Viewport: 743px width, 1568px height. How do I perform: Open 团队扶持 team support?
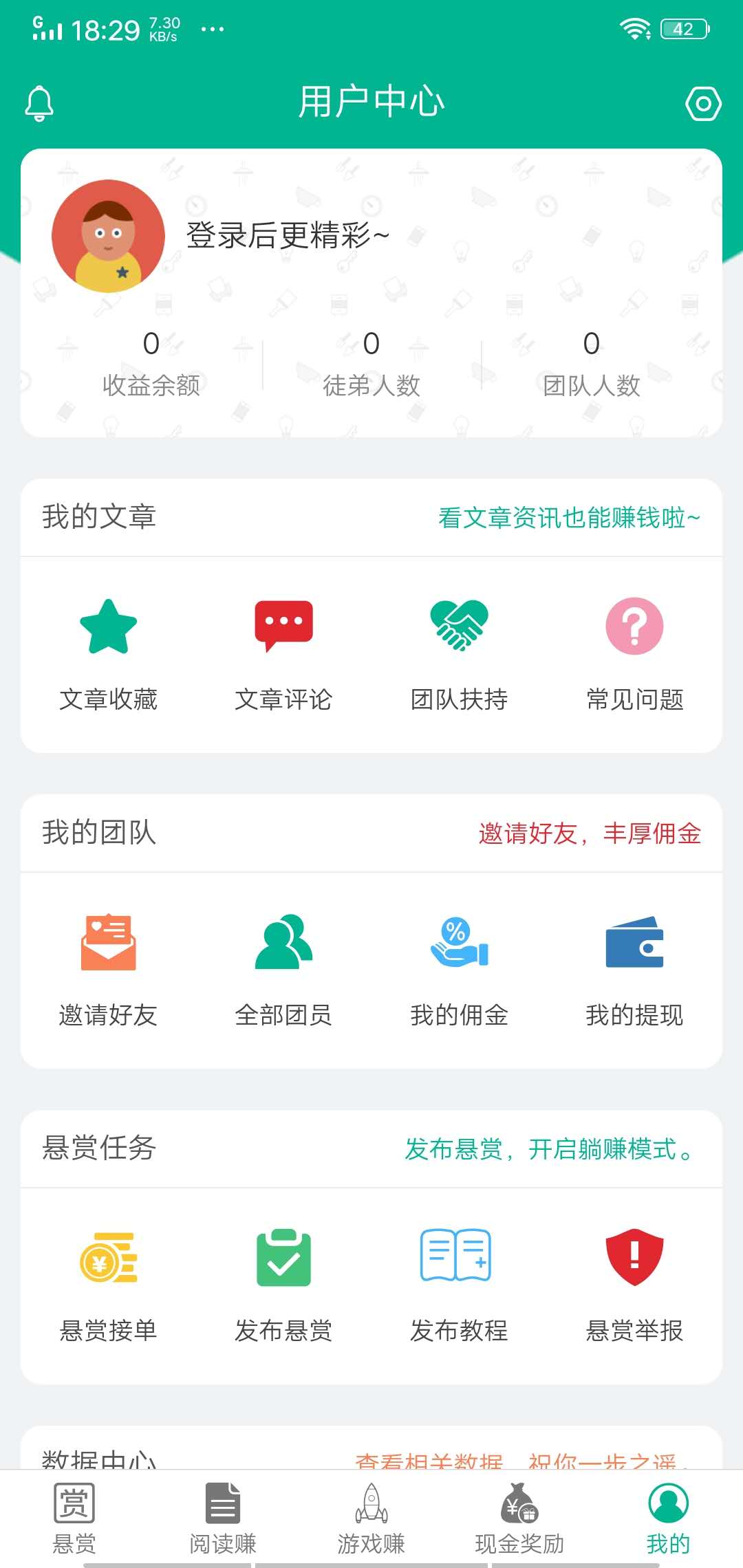pos(459,653)
